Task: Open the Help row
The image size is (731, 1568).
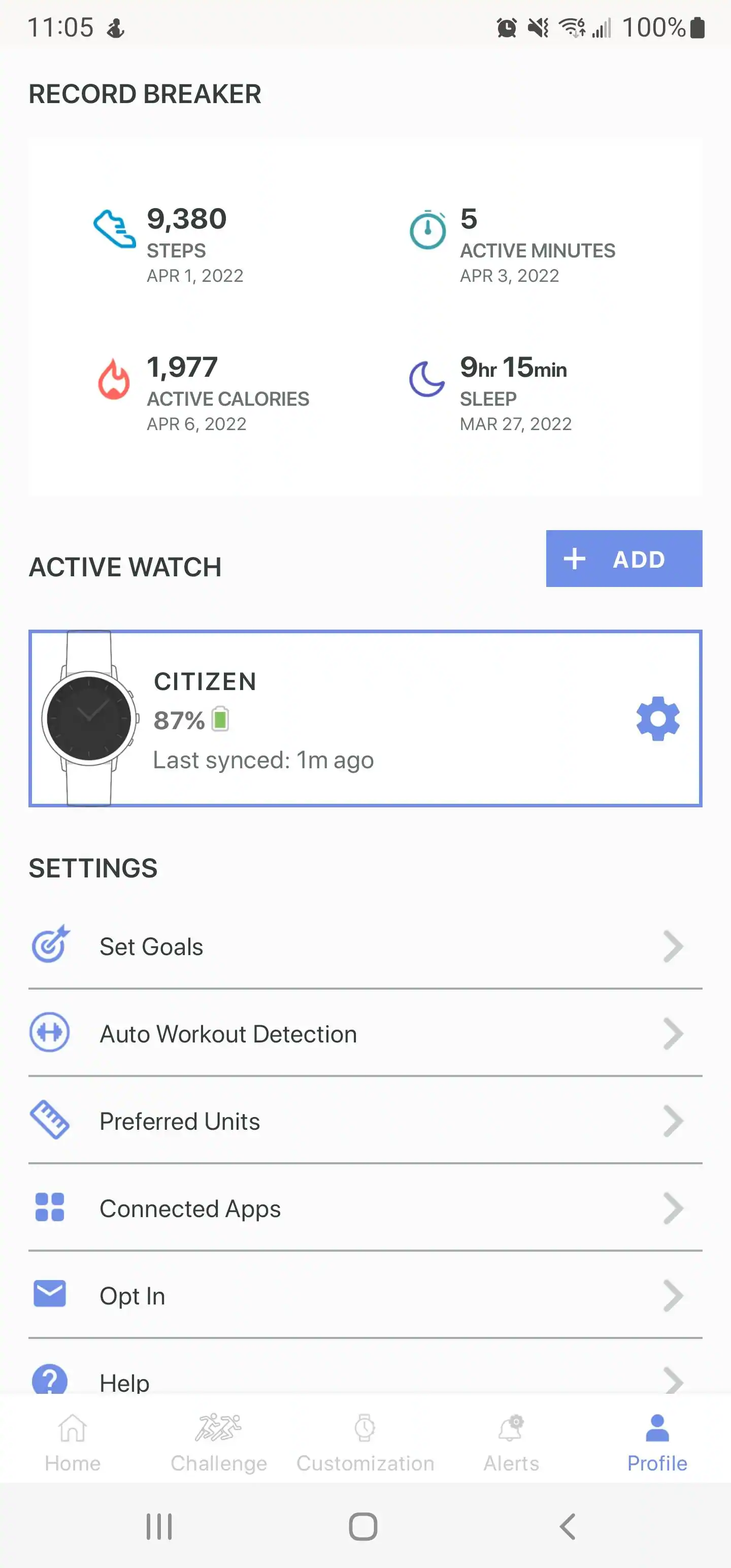Action: click(365, 1381)
